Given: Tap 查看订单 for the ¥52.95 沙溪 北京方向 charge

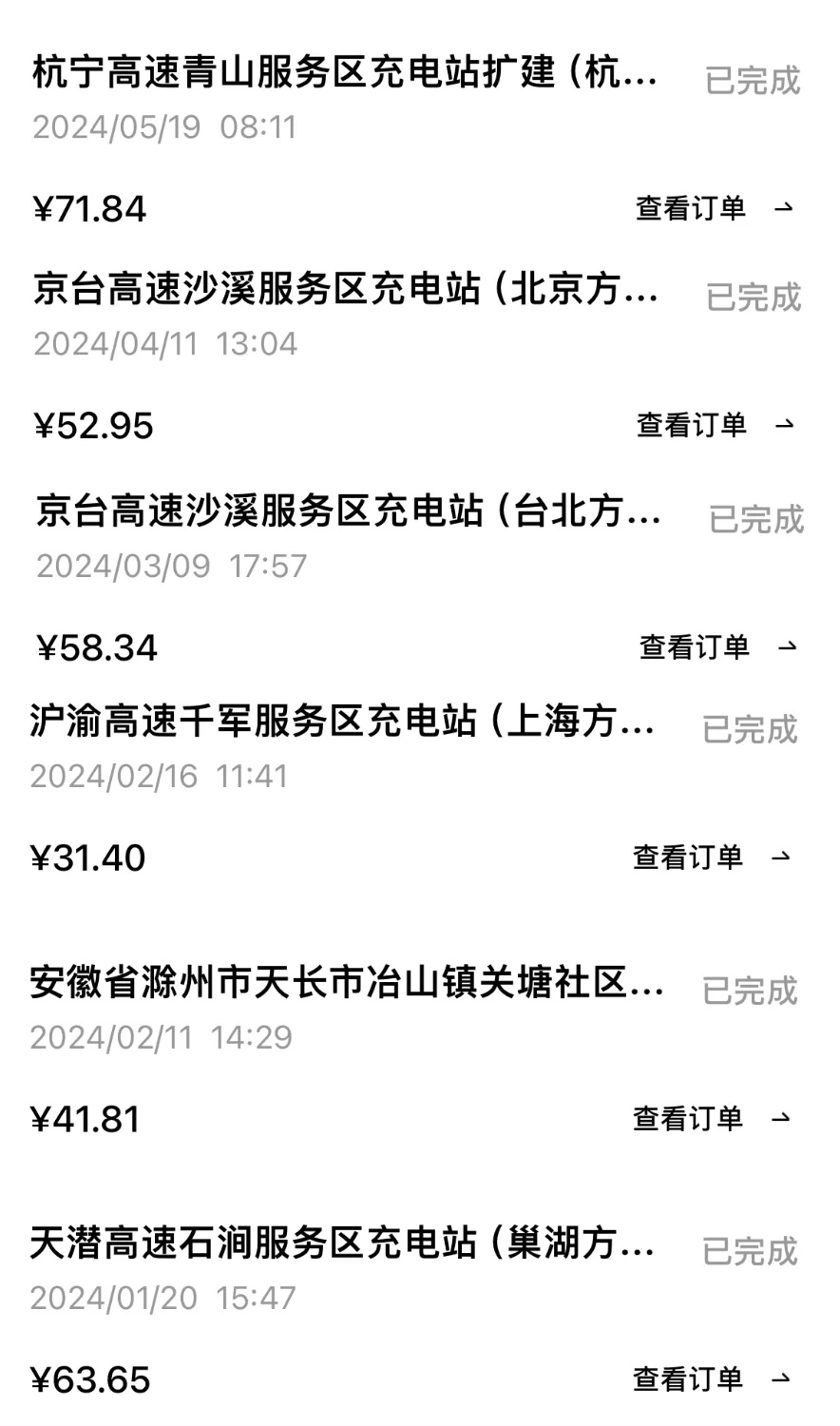Looking at the screenshot, I should (714, 425).
